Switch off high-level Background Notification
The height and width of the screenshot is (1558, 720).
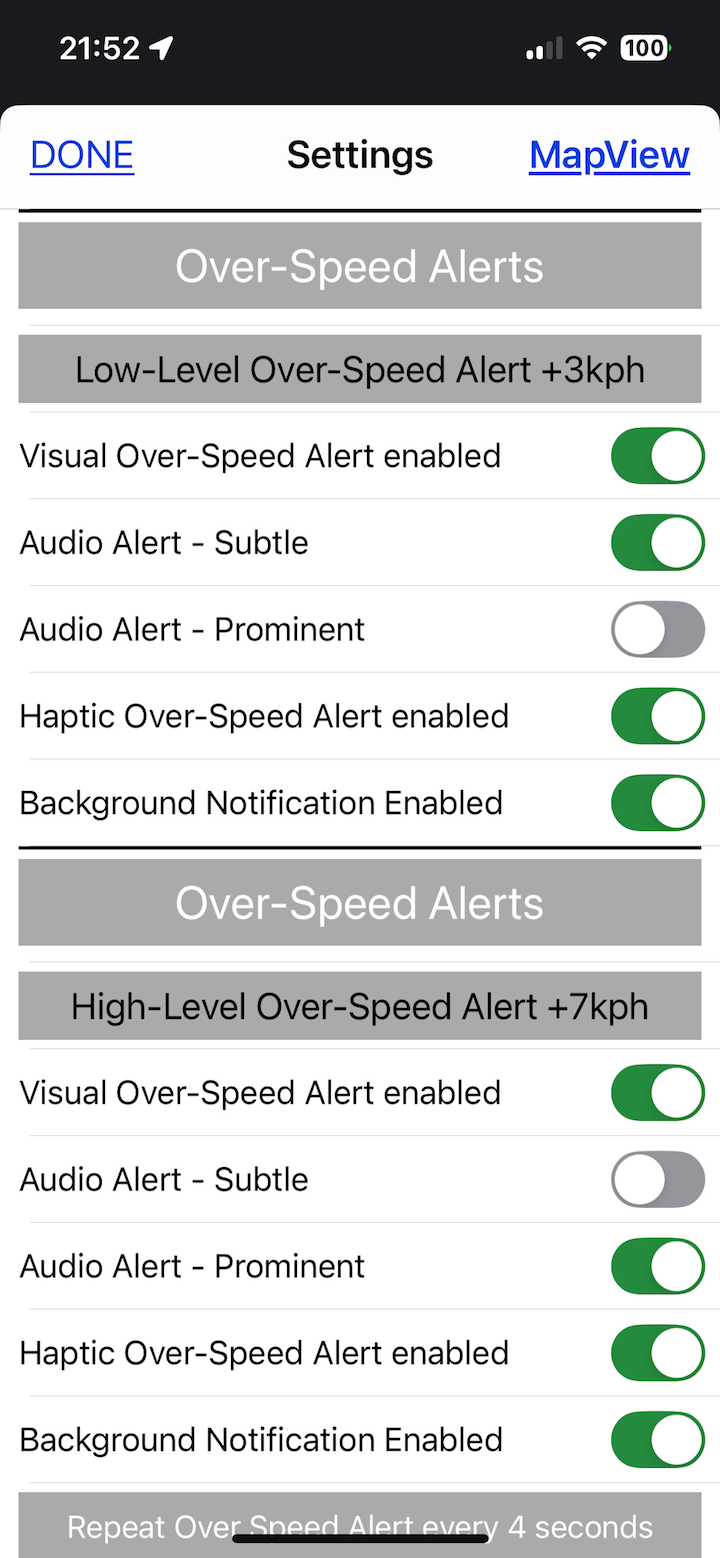(658, 1440)
